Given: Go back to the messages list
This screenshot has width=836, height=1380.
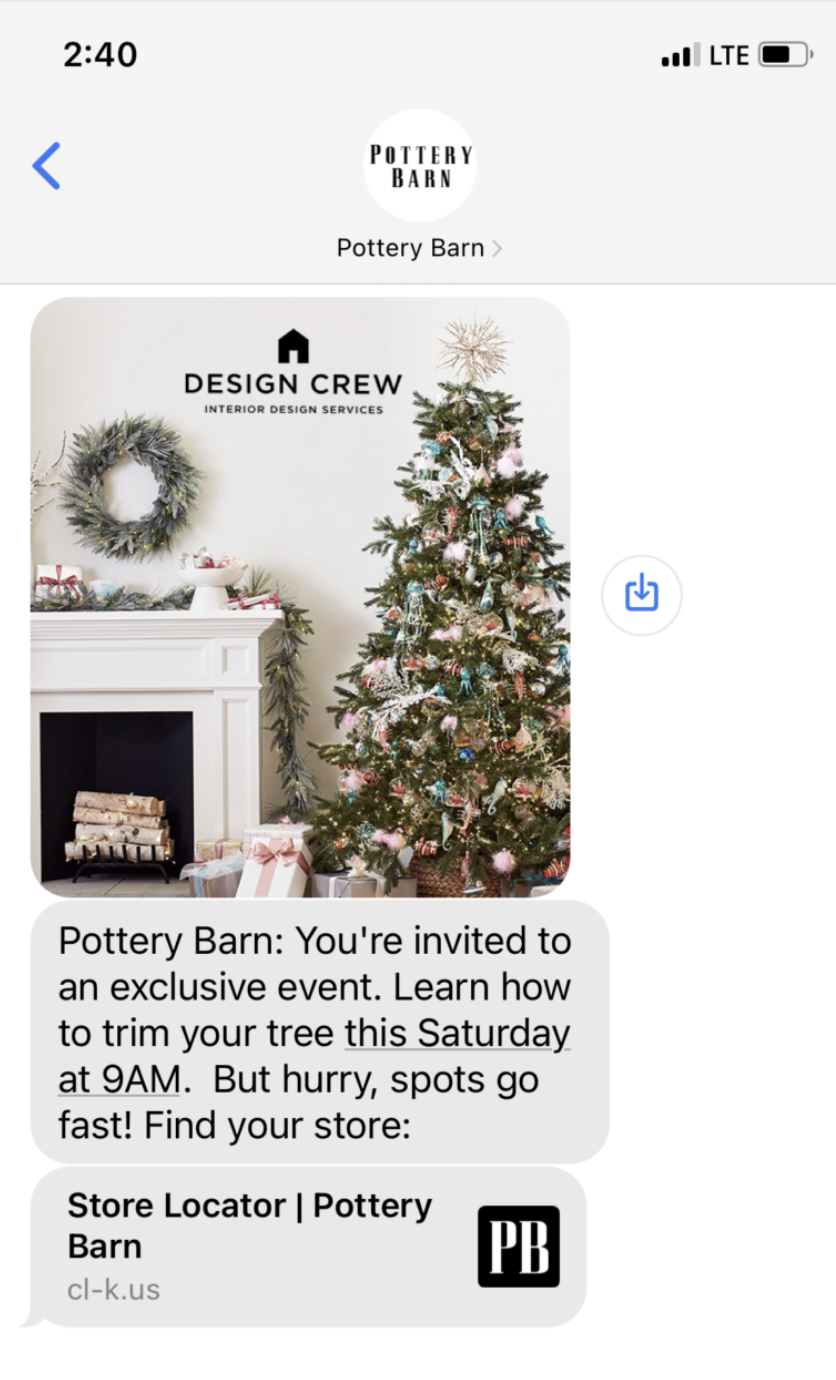Looking at the screenshot, I should click(x=47, y=166).
